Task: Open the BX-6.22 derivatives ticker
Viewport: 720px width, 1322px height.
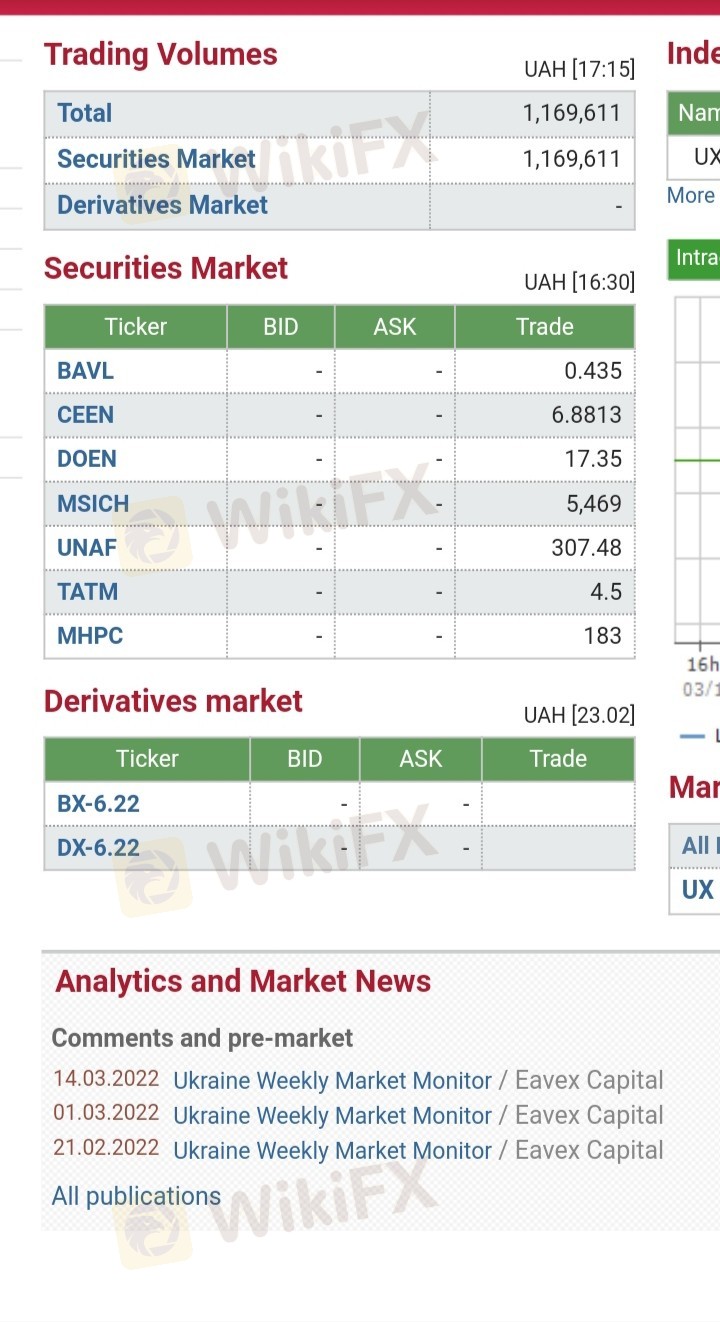Action: 98,803
